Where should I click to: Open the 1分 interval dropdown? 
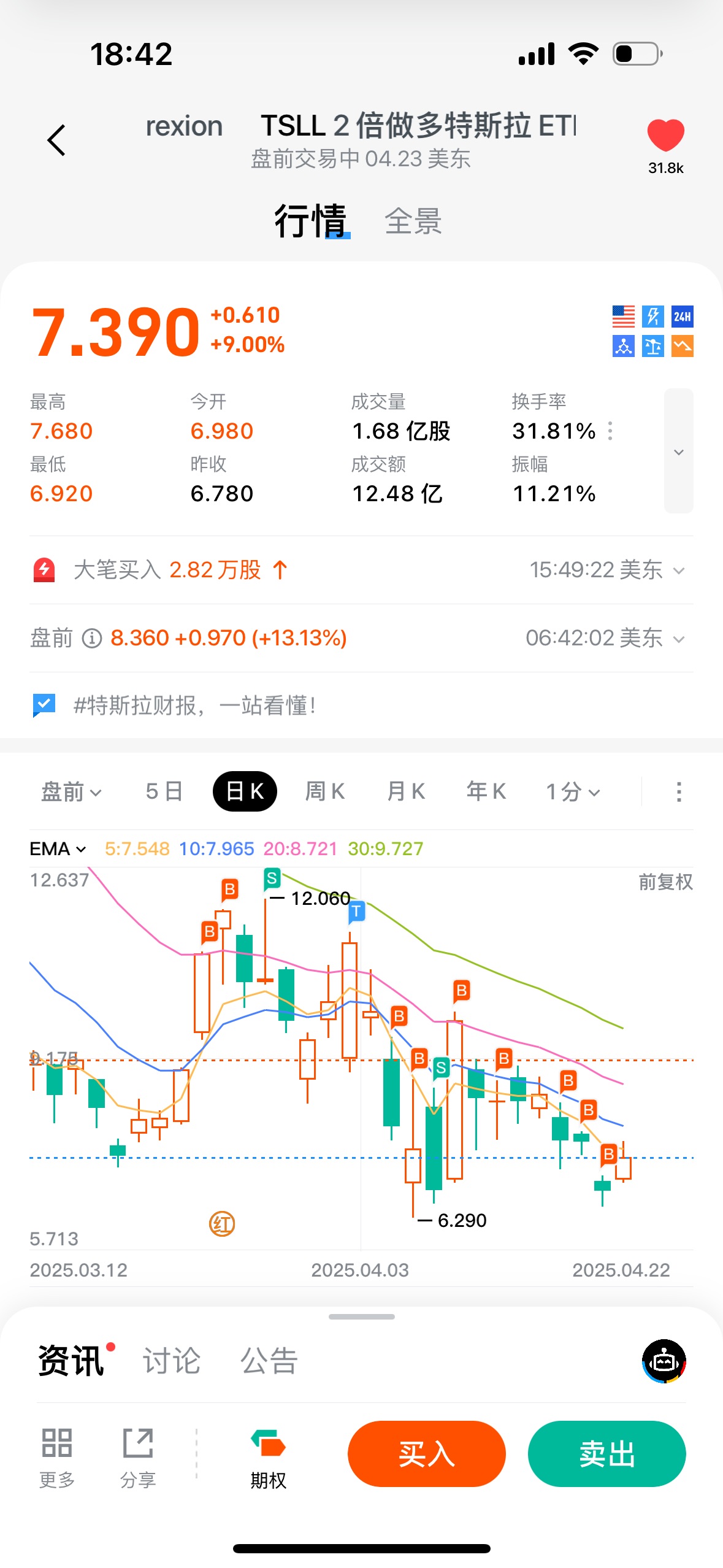click(573, 791)
